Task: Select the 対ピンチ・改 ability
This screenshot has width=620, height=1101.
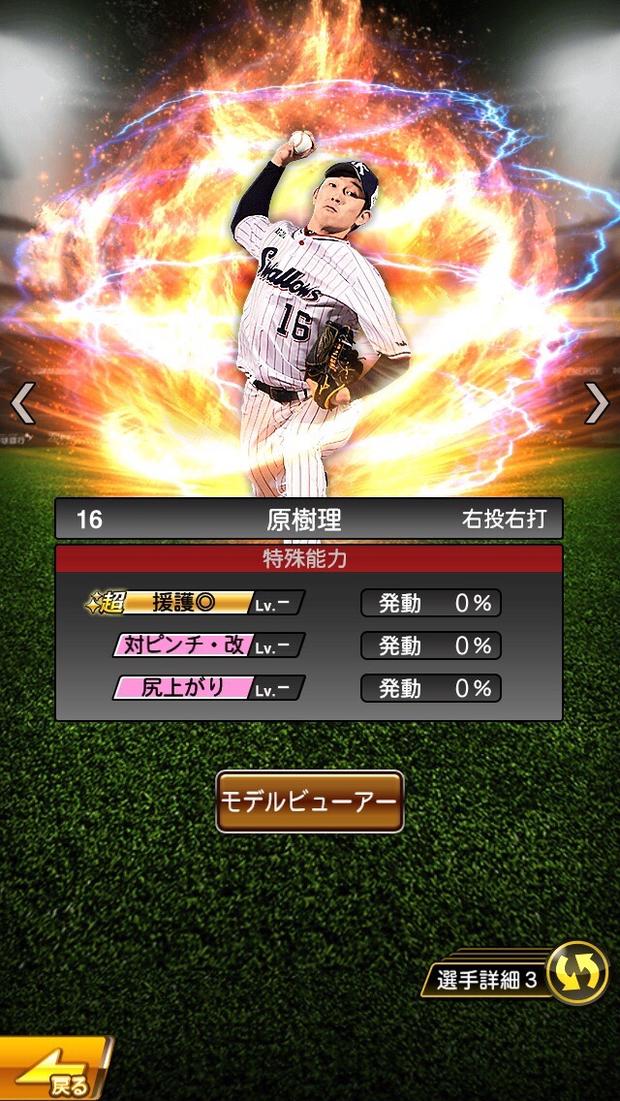Action: click(x=186, y=646)
